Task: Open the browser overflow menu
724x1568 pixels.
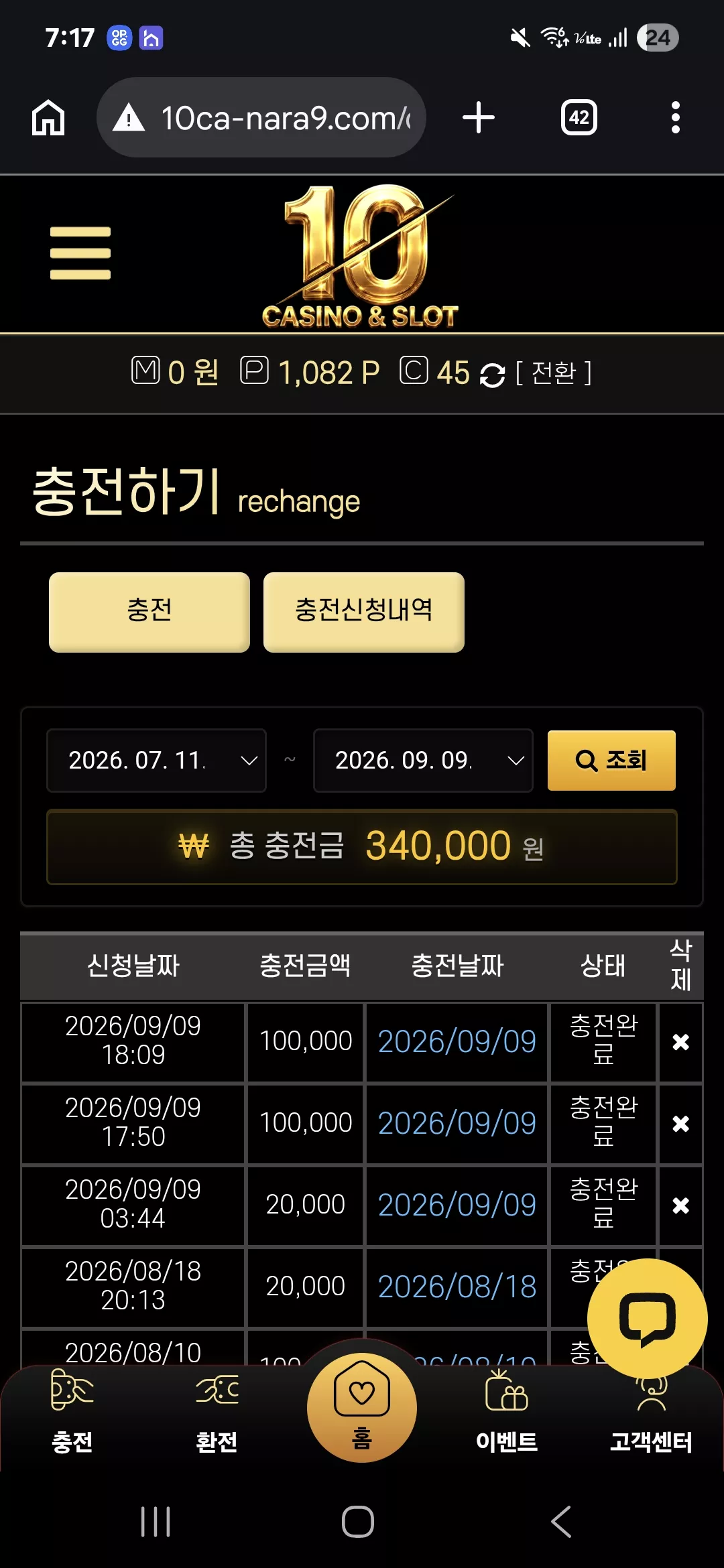Action: [x=676, y=118]
